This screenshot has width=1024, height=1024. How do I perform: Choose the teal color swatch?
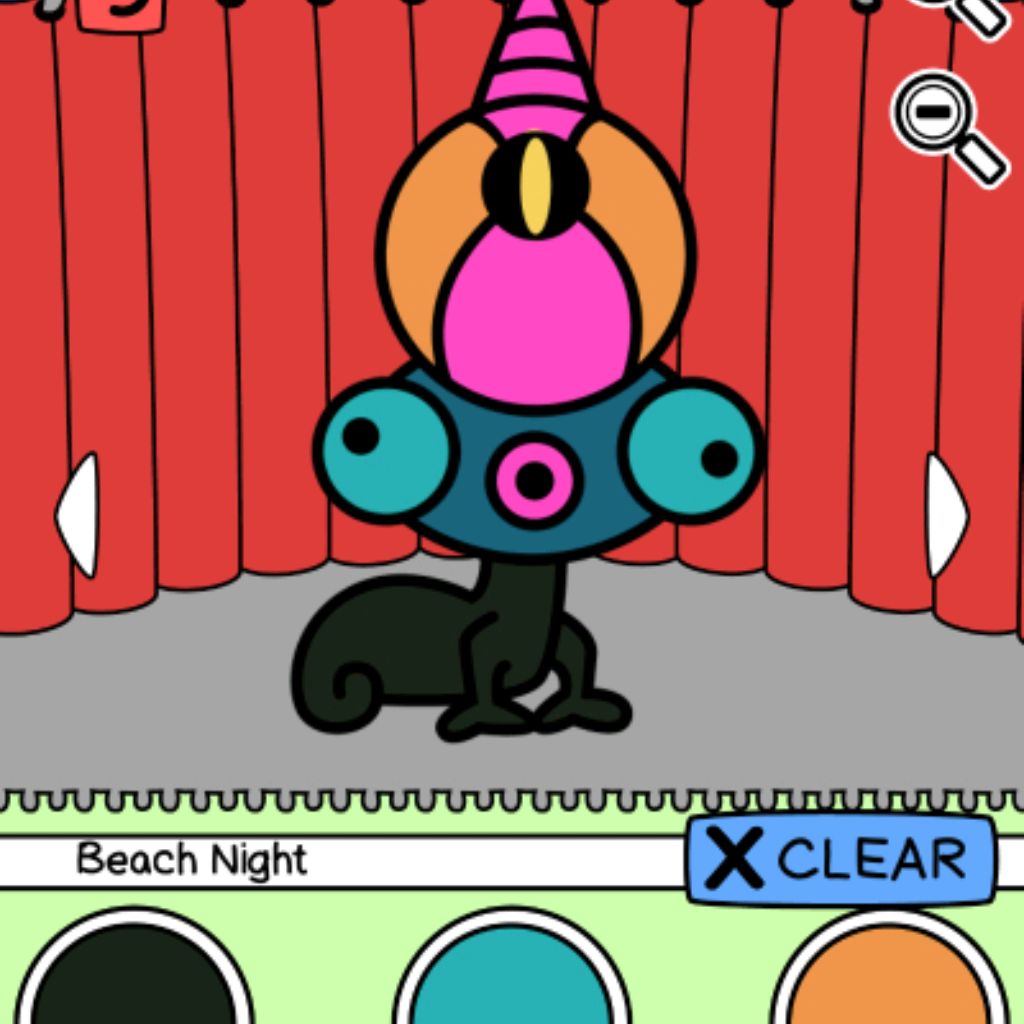pyautogui.click(x=512, y=975)
